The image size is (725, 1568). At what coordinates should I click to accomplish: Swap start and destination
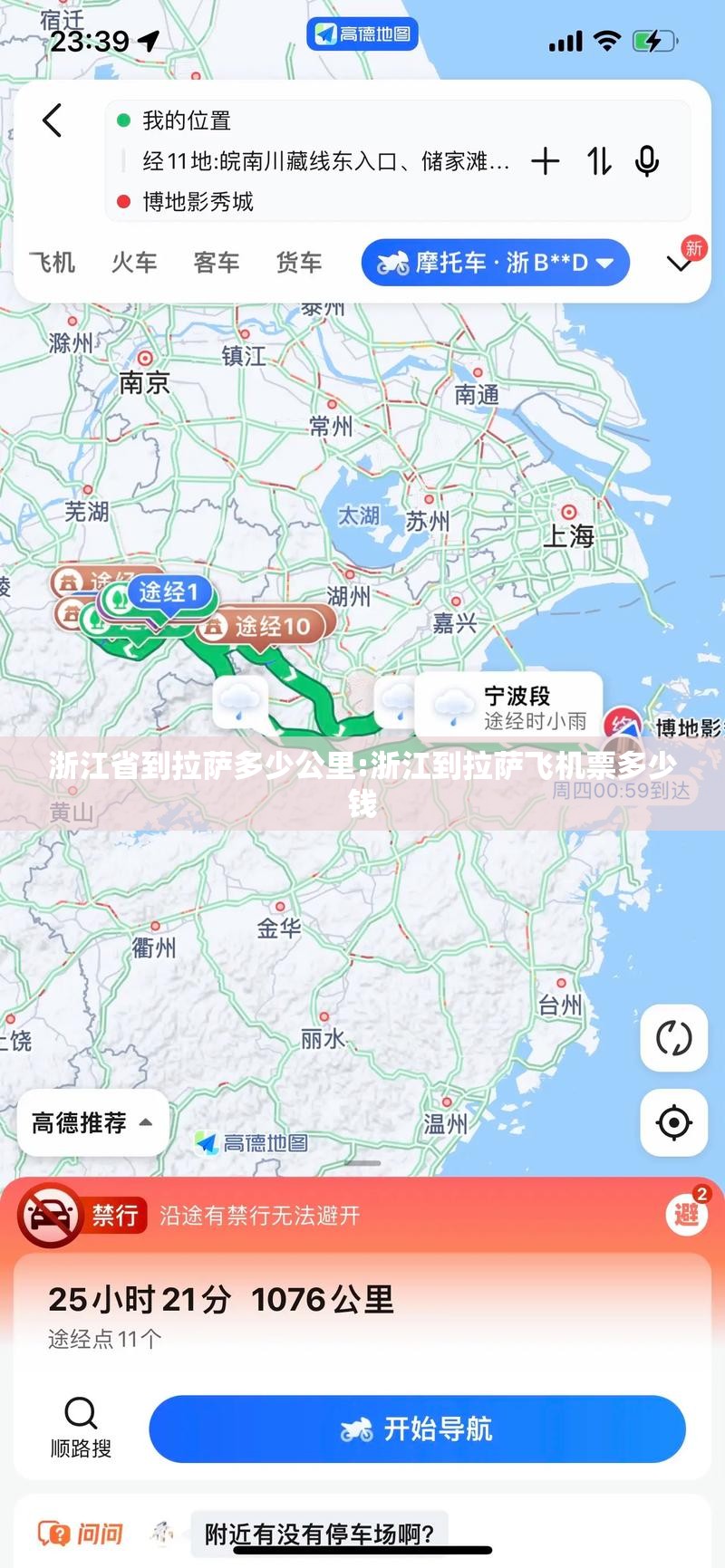click(598, 161)
